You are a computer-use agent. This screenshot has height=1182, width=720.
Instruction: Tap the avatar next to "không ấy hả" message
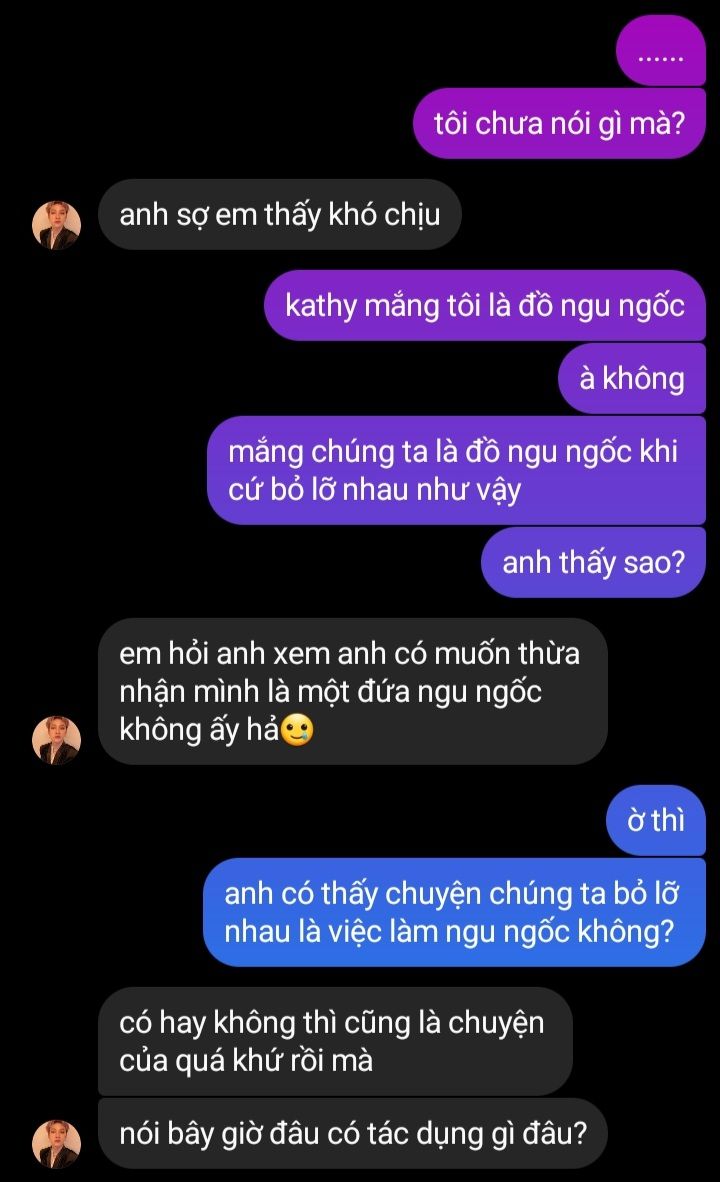coord(56,740)
